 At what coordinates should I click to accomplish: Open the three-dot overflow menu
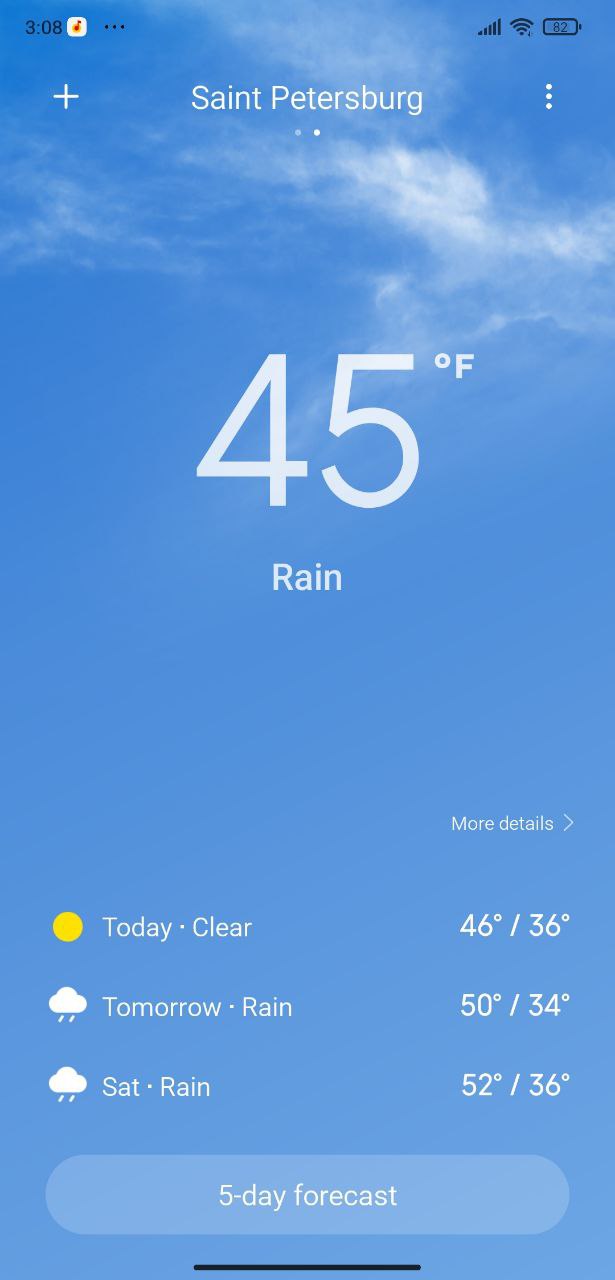point(548,97)
